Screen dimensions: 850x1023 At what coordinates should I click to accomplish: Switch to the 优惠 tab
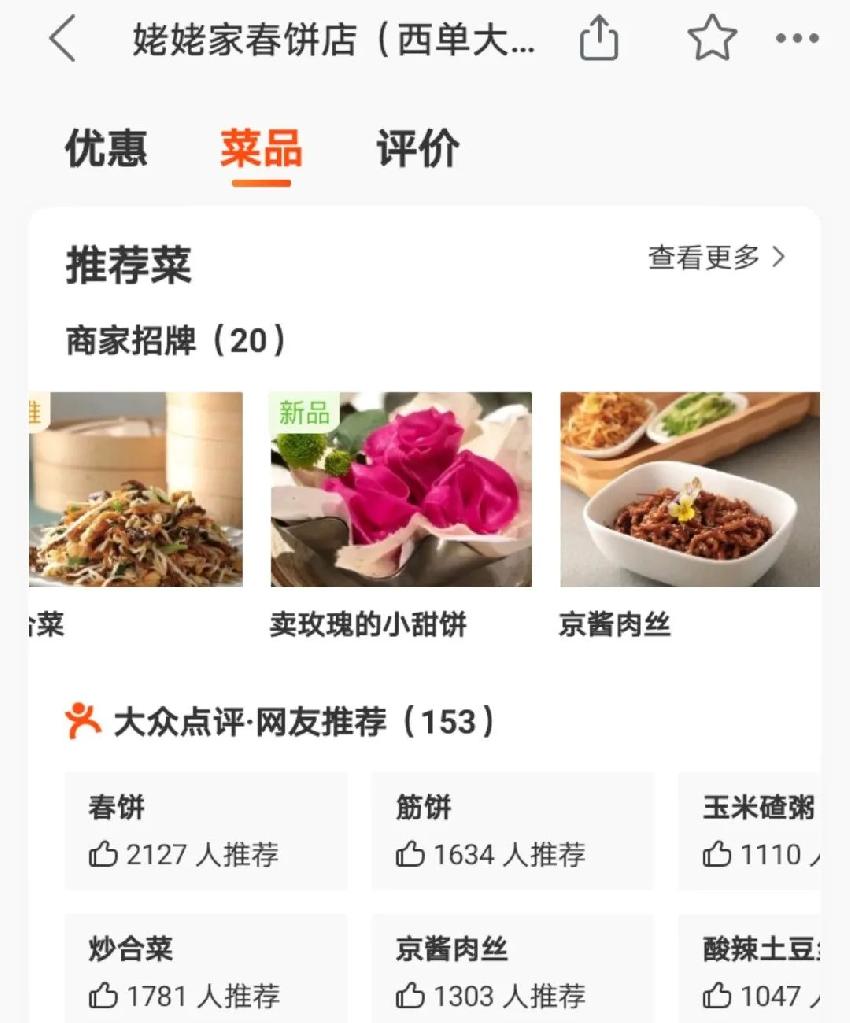click(106, 150)
